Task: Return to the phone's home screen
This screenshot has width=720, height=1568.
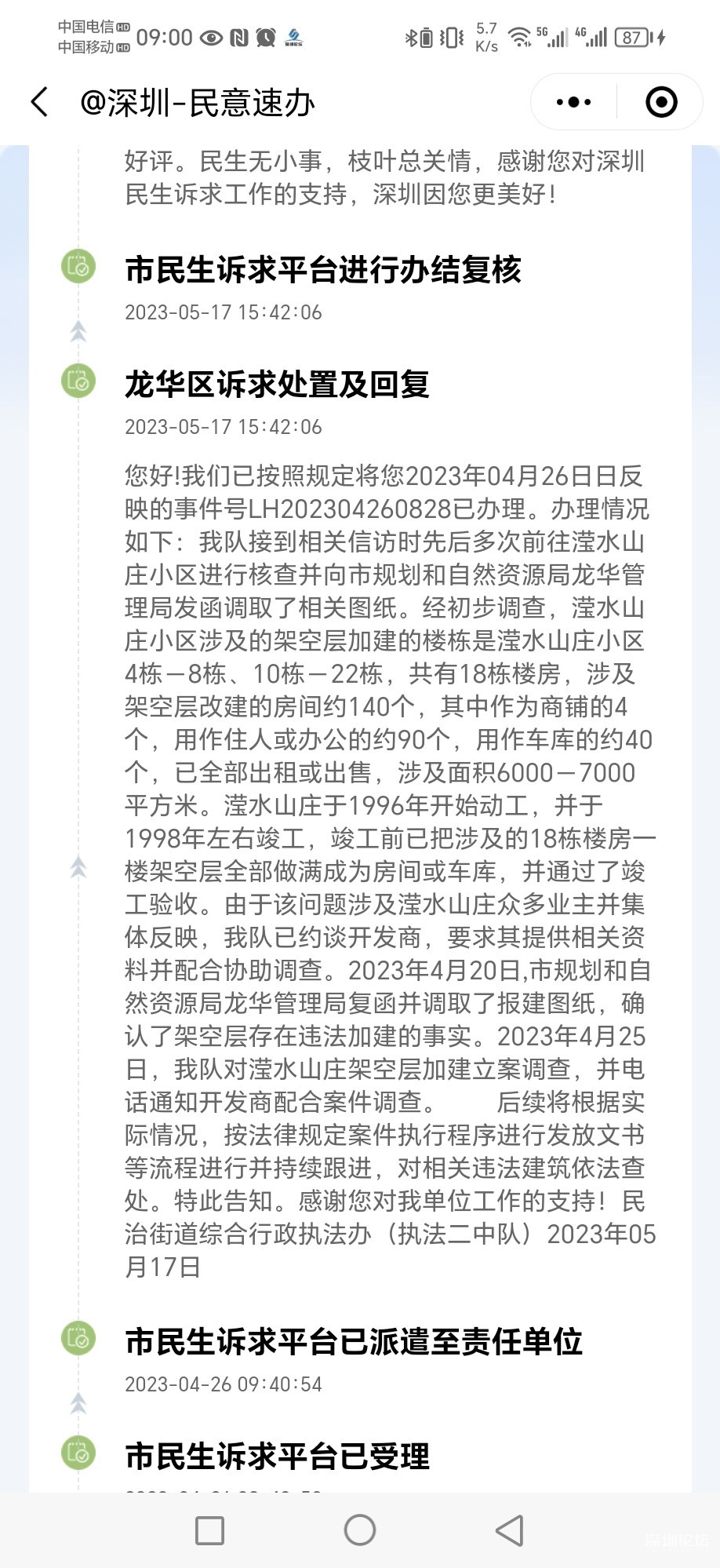Action: click(360, 1530)
